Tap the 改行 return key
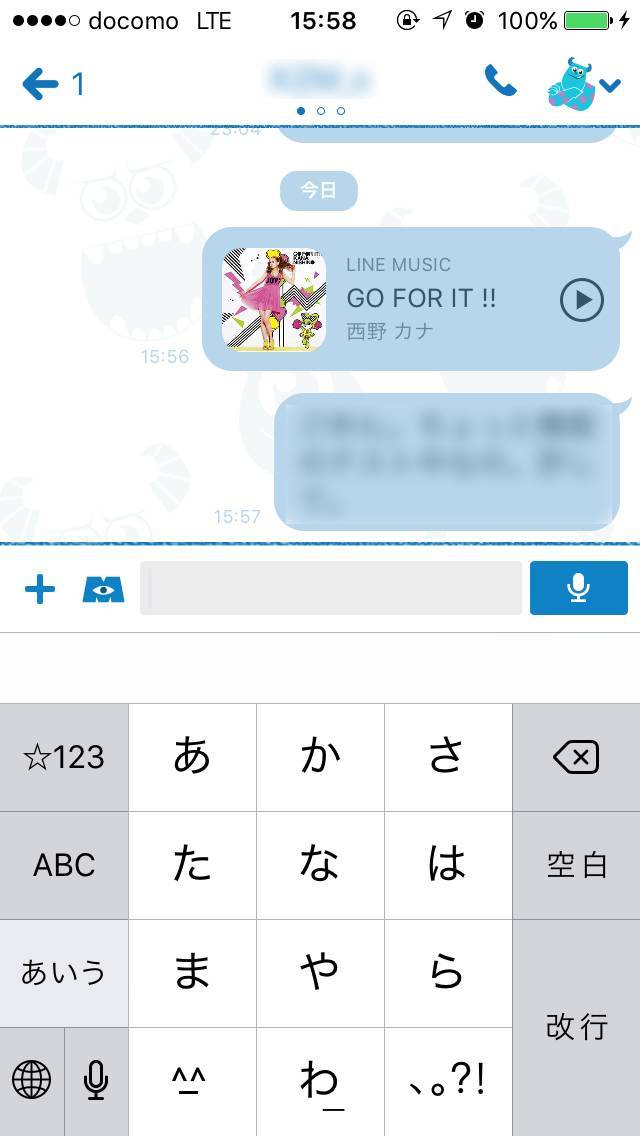The height and width of the screenshot is (1136, 640). [x=576, y=1026]
